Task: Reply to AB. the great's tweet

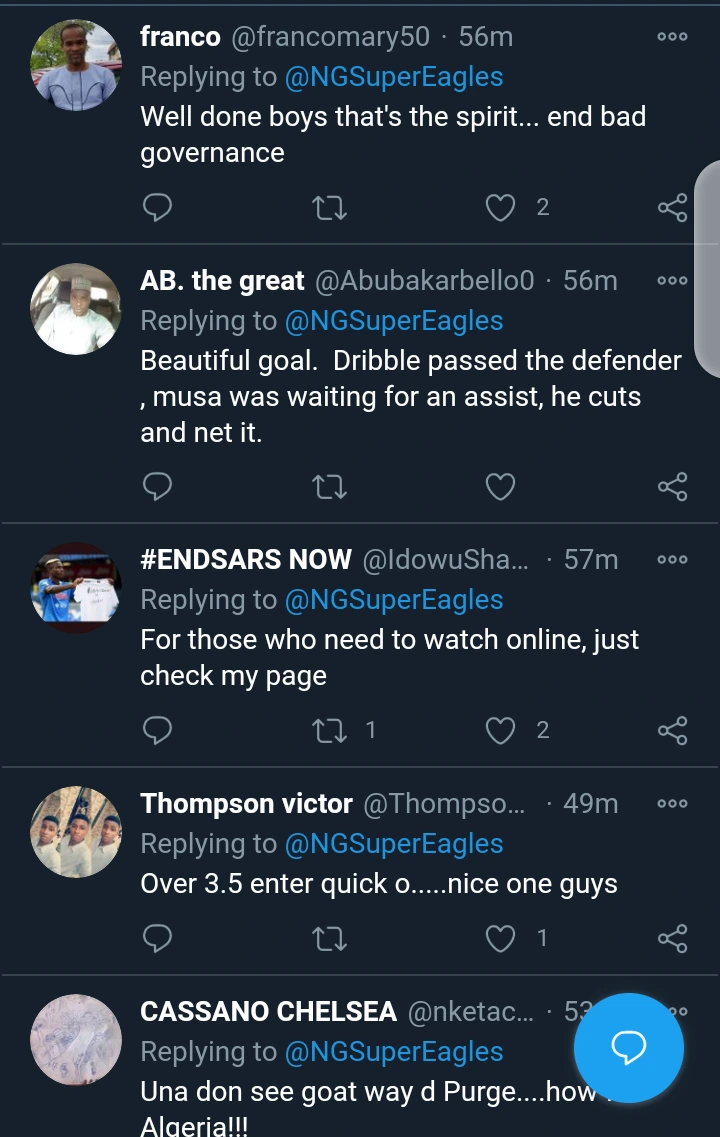Action: (x=157, y=487)
